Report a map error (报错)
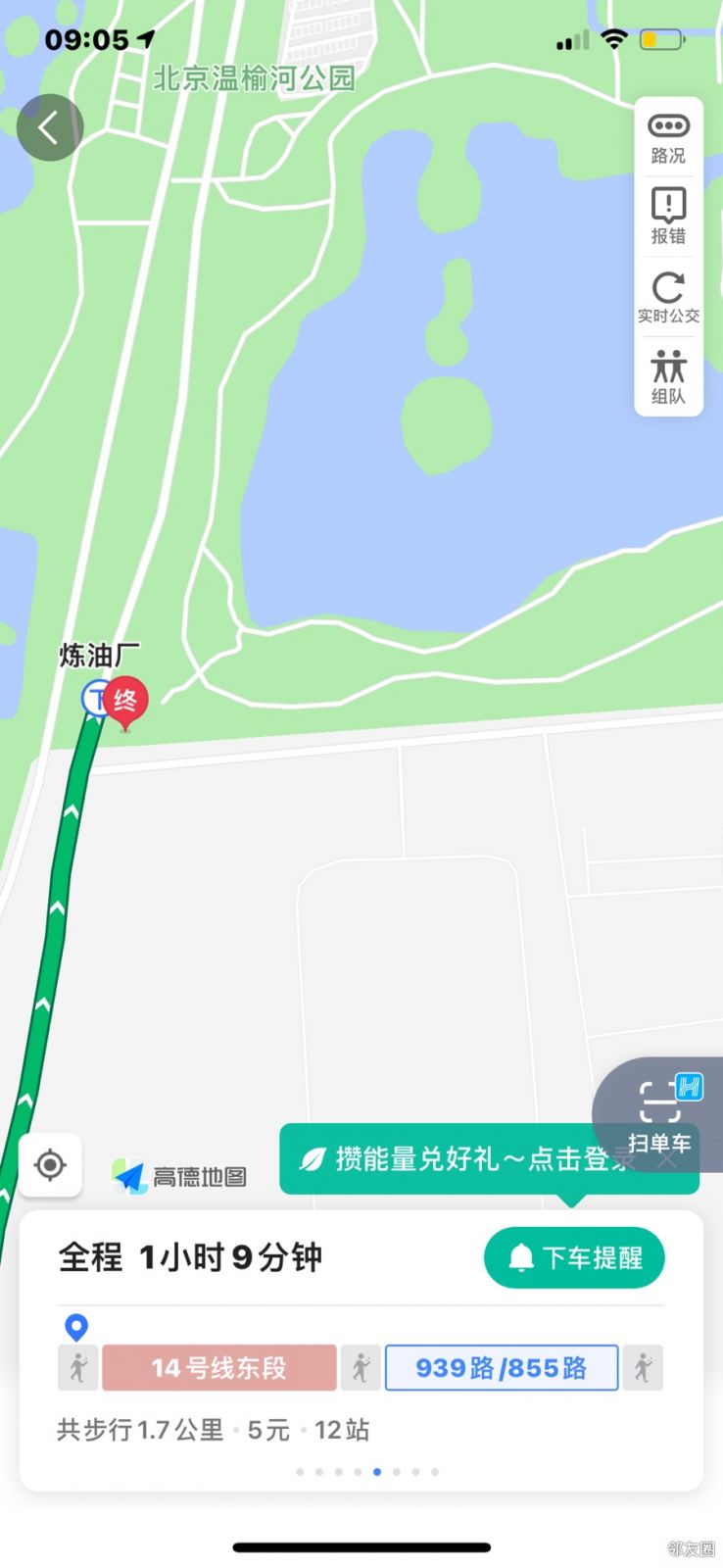The height and width of the screenshot is (1568, 723). click(668, 217)
